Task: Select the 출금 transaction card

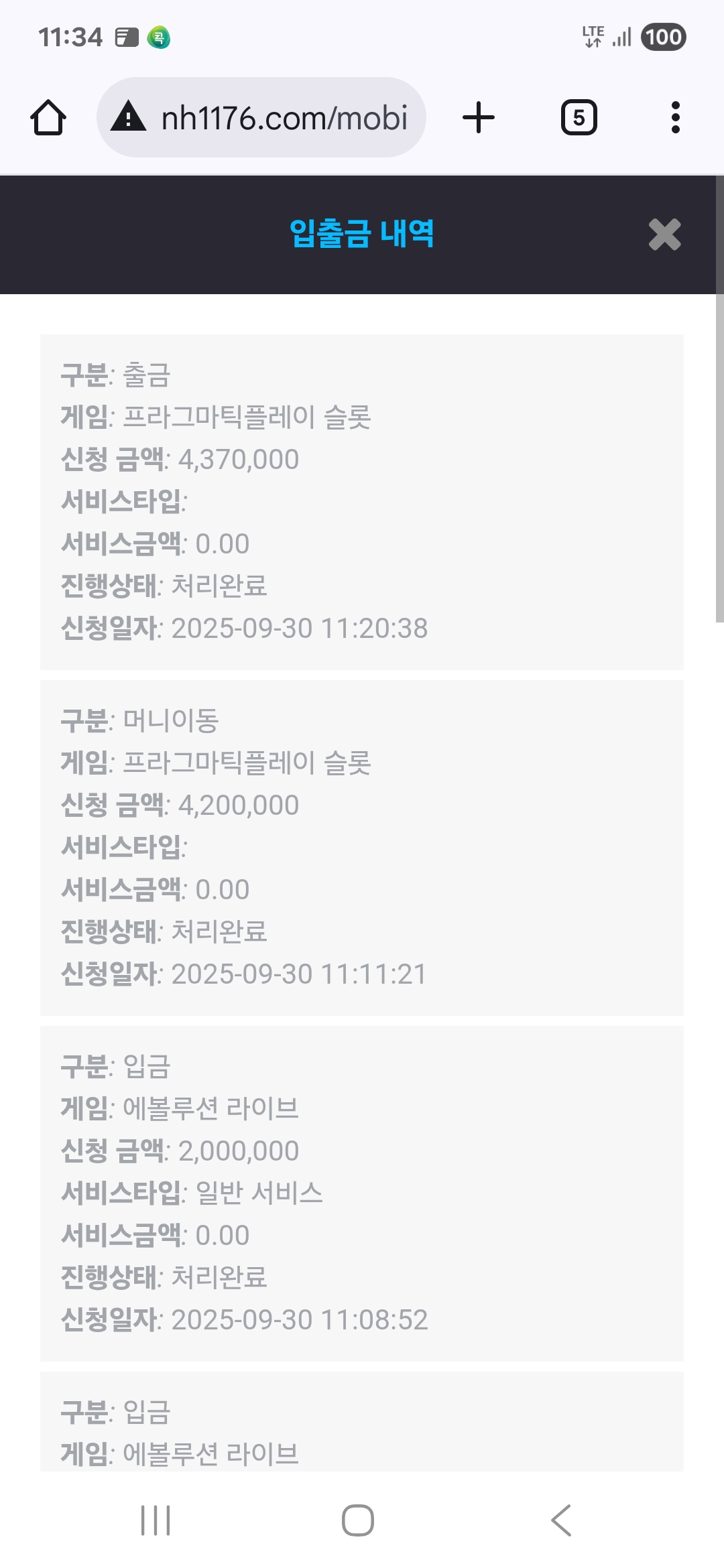Action: tap(362, 503)
